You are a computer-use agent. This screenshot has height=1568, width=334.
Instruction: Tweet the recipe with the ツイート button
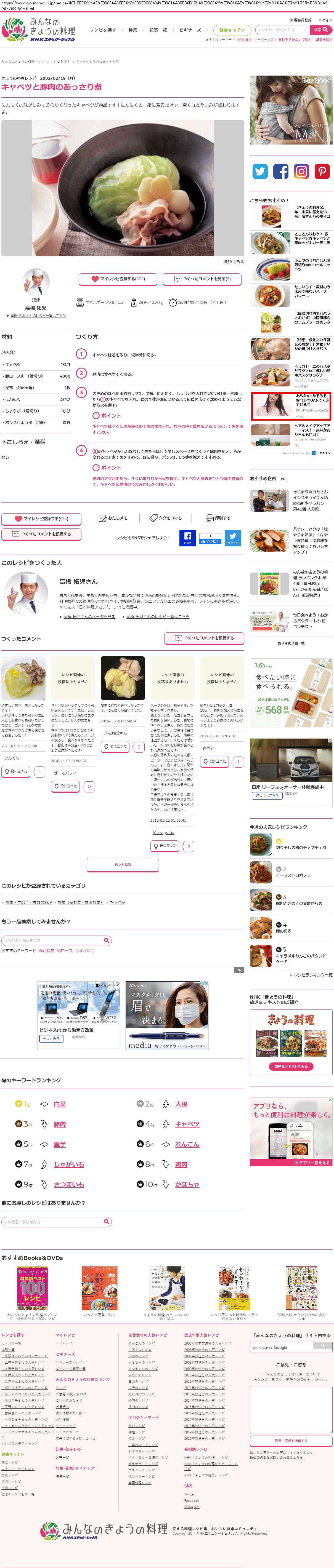coord(233,538)
